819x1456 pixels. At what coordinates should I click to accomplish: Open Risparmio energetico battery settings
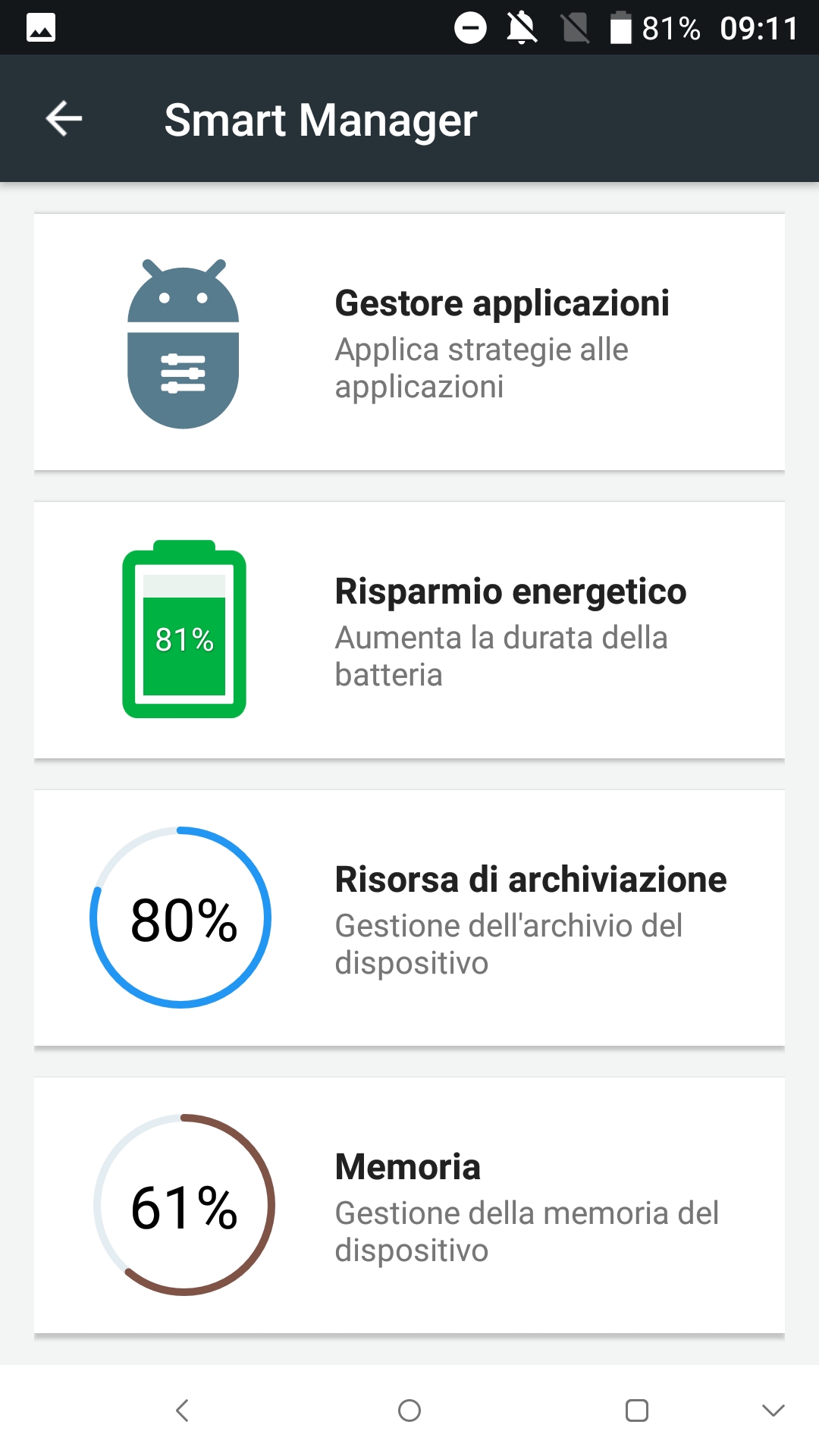click(409, 630)
